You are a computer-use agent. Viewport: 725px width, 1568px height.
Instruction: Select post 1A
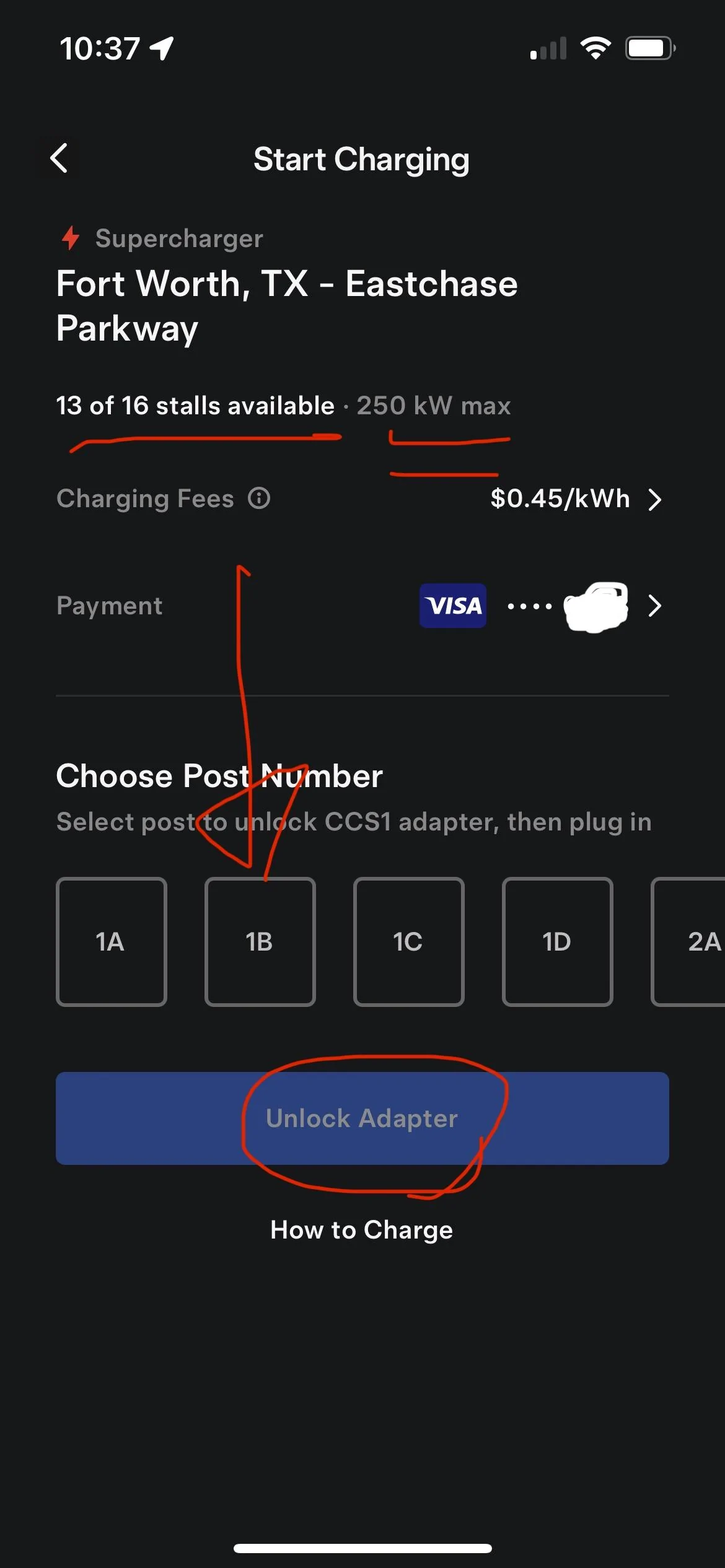[112, 941]
